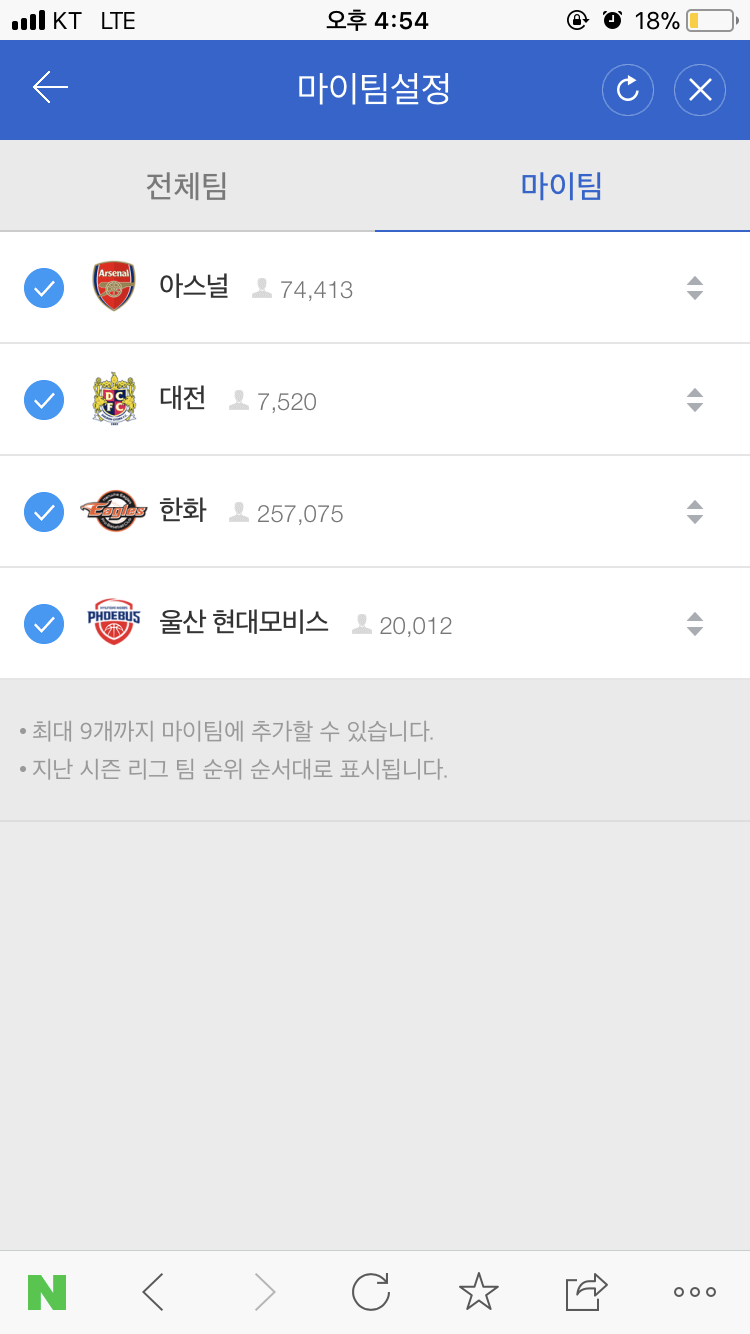Deselect the 한화 team checkbox
The image size is (750, 1334).
44,512
